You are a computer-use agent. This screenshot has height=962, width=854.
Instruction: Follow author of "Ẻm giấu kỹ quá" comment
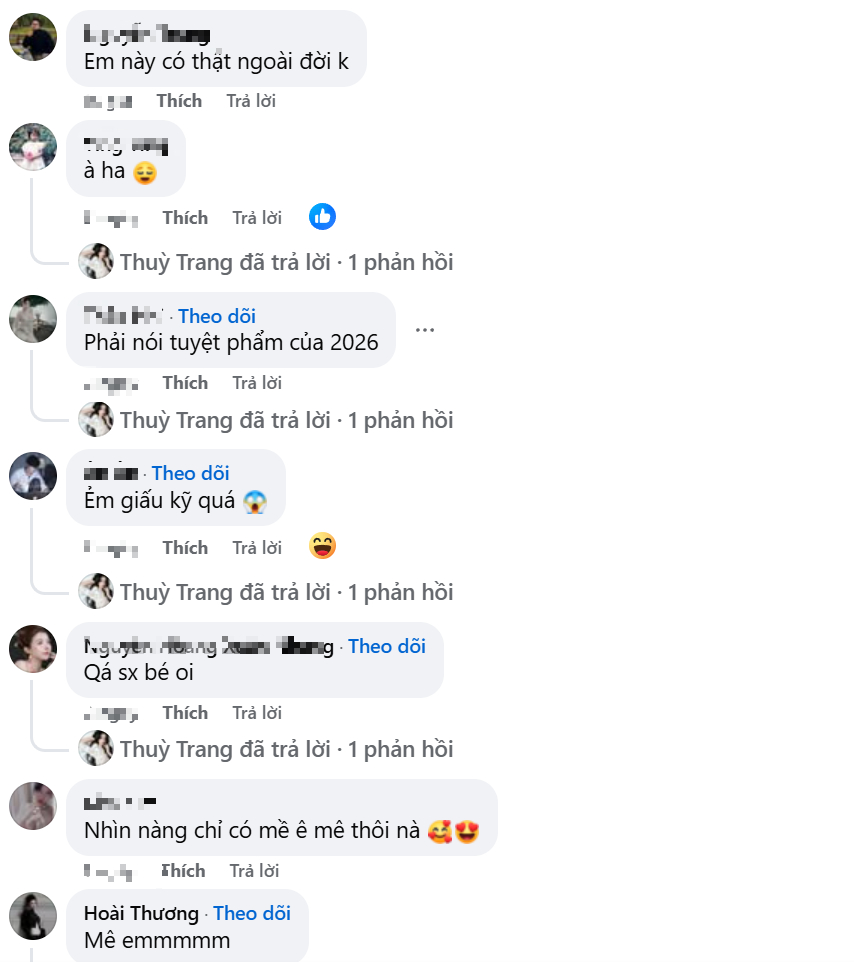(x=190, y=474)
